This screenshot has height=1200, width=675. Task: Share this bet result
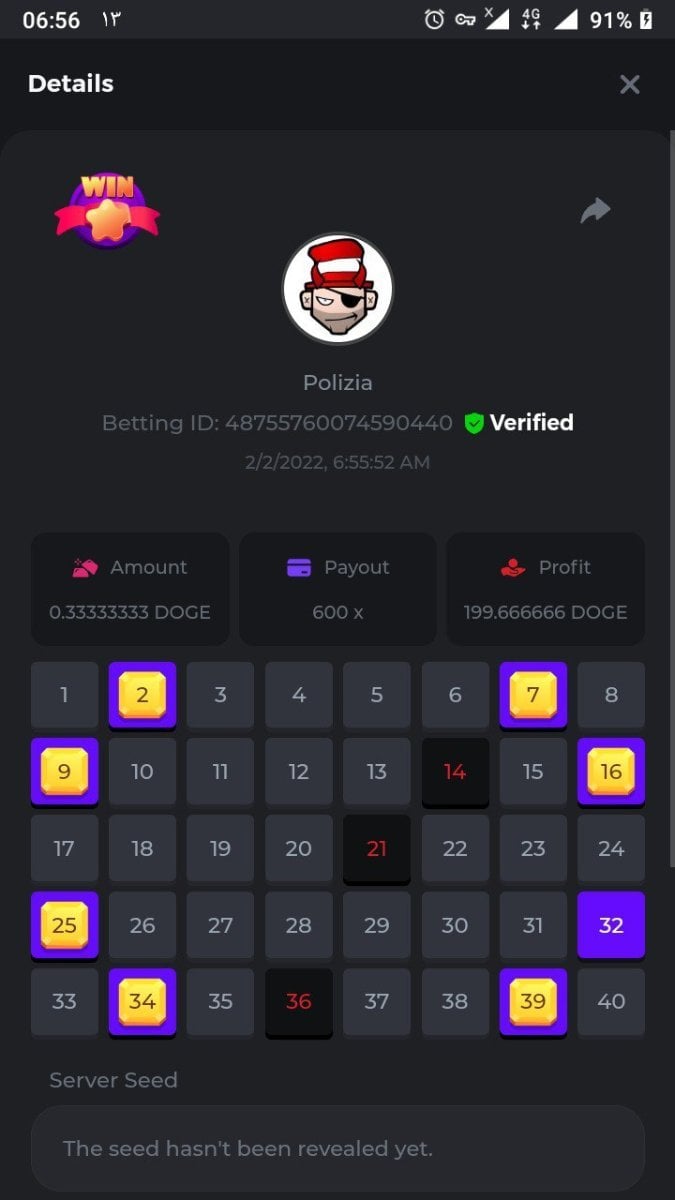click(595, 210)
